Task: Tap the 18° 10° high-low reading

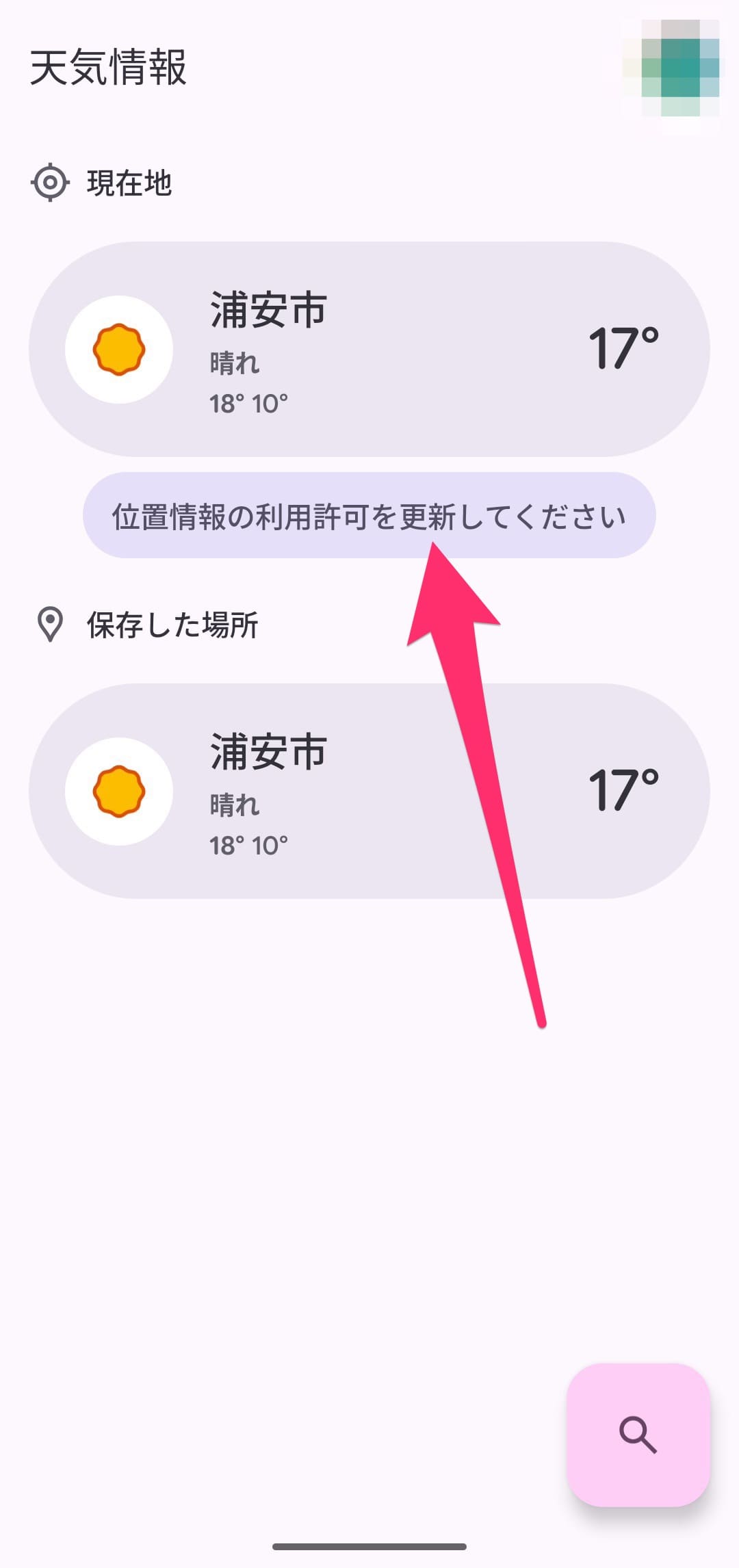Action: (x=249, y=404)
